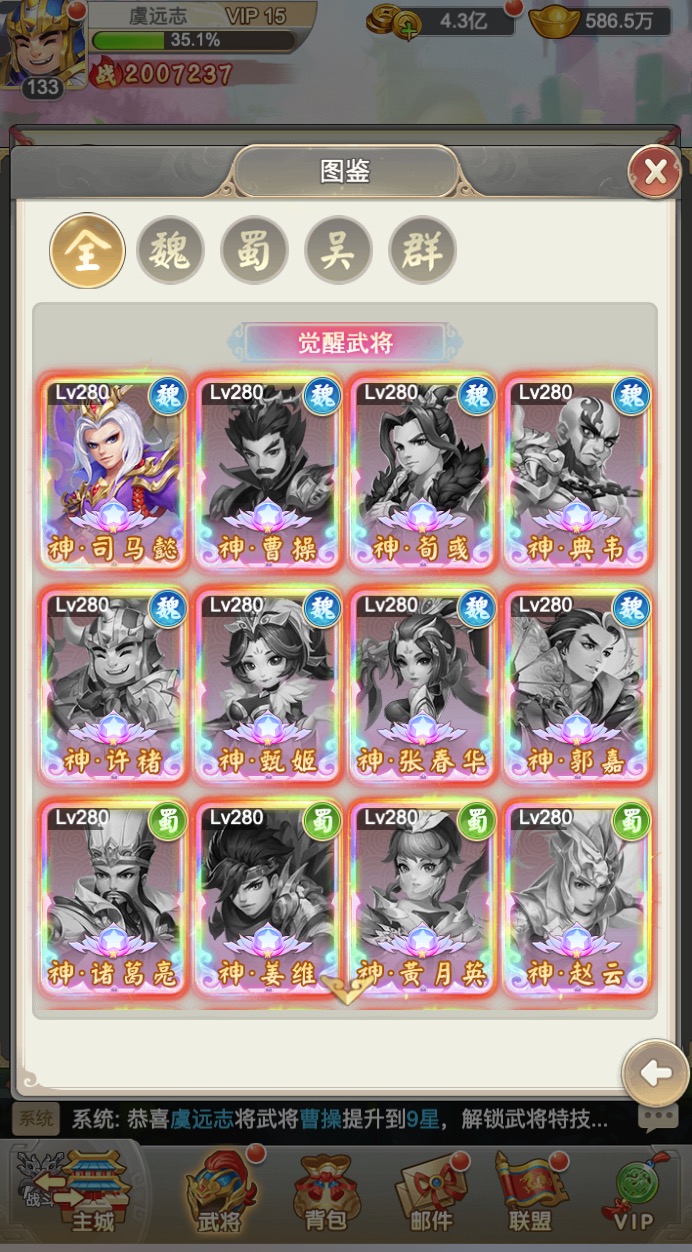This screenshot has width=692, height=1252.
Task: Switch to the 群 faction tab
Action: click(x=422, y=251)
